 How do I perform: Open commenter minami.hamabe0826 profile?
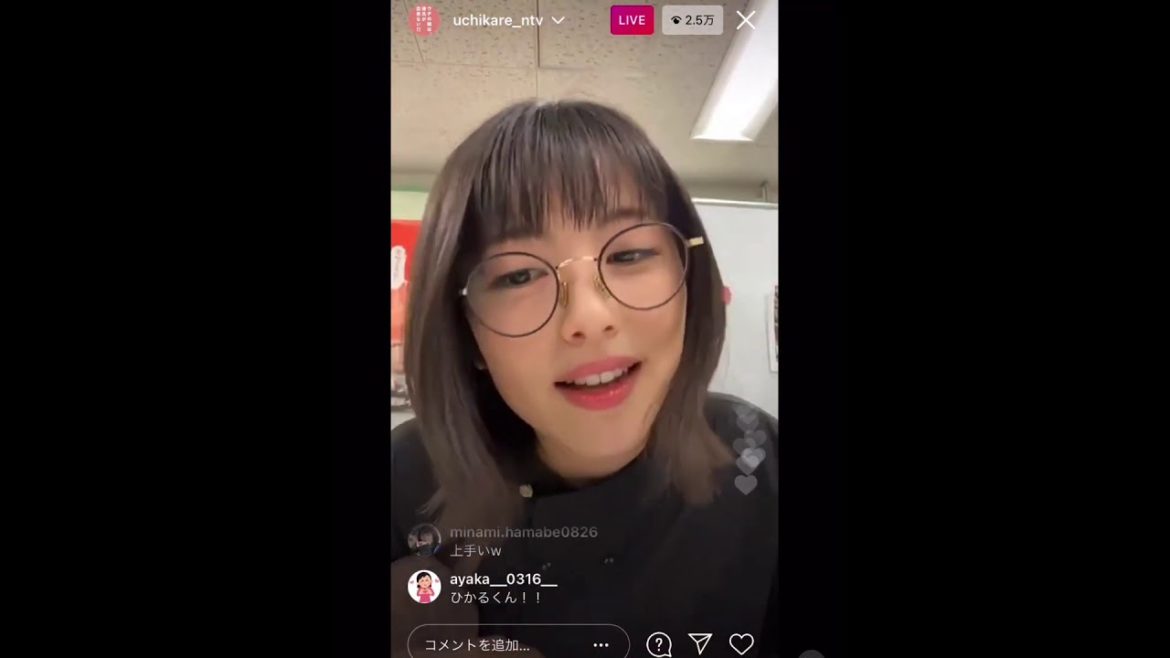pyautogui.click(x=424, y=540)
